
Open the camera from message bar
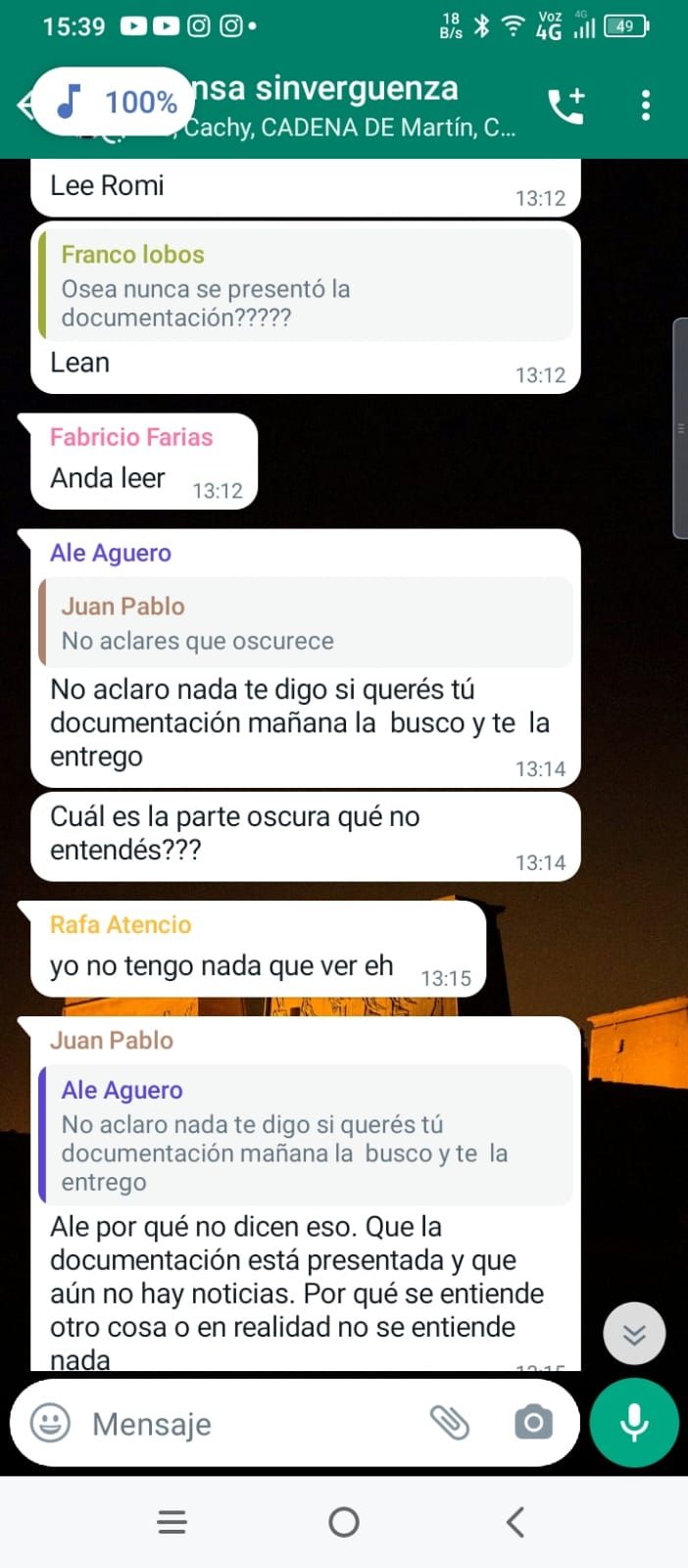(533, 1423)
